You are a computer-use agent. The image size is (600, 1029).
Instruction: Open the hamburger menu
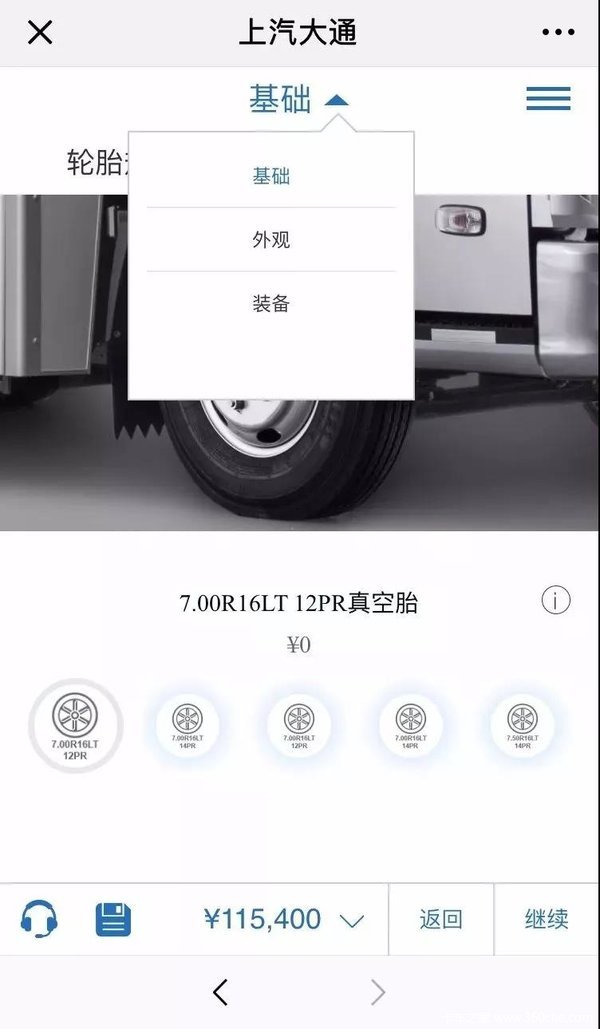(x=548, y=98)
